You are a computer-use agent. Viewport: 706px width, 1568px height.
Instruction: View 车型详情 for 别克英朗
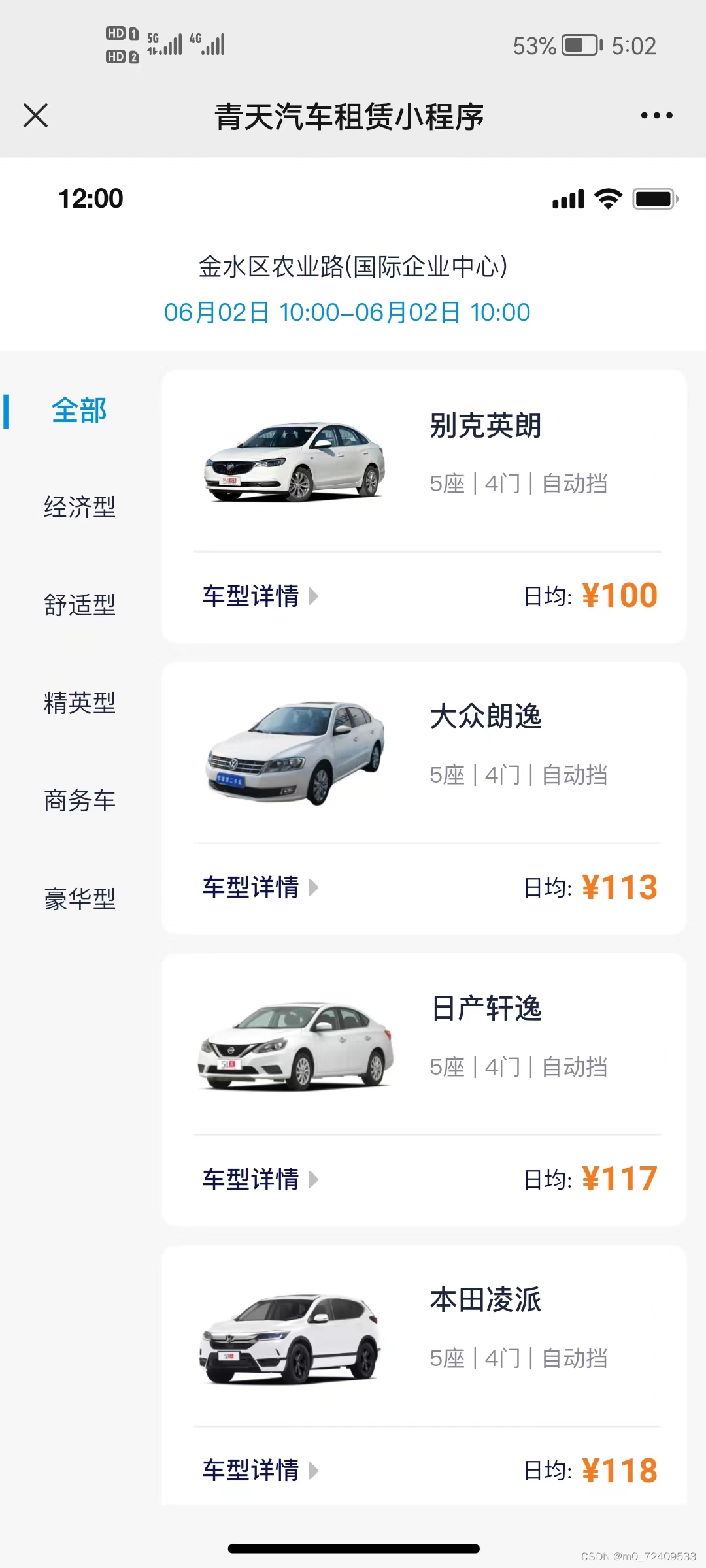point(260,596)
